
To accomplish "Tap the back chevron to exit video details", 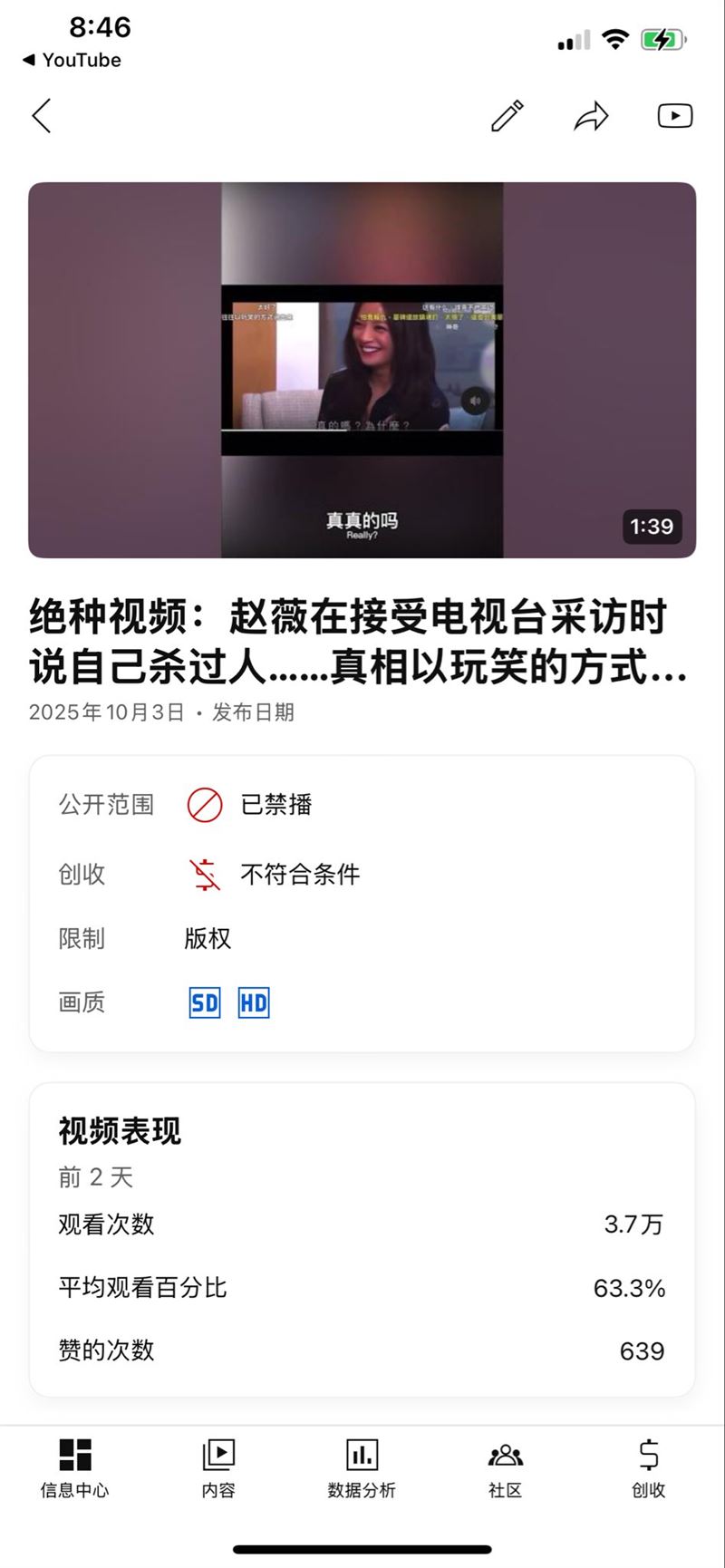I will point(40,116).
